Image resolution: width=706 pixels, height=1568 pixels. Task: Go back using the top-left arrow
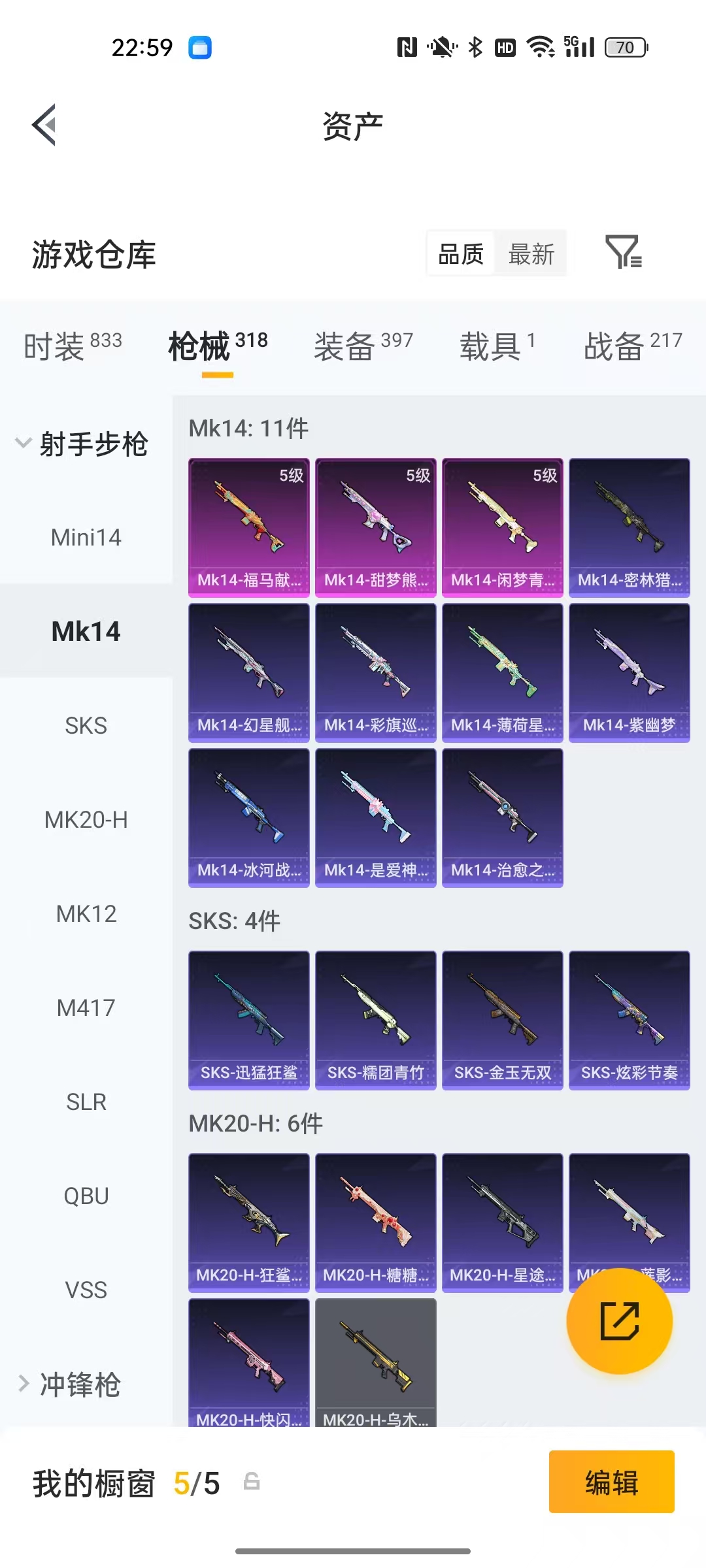click(x=44, y=125)
